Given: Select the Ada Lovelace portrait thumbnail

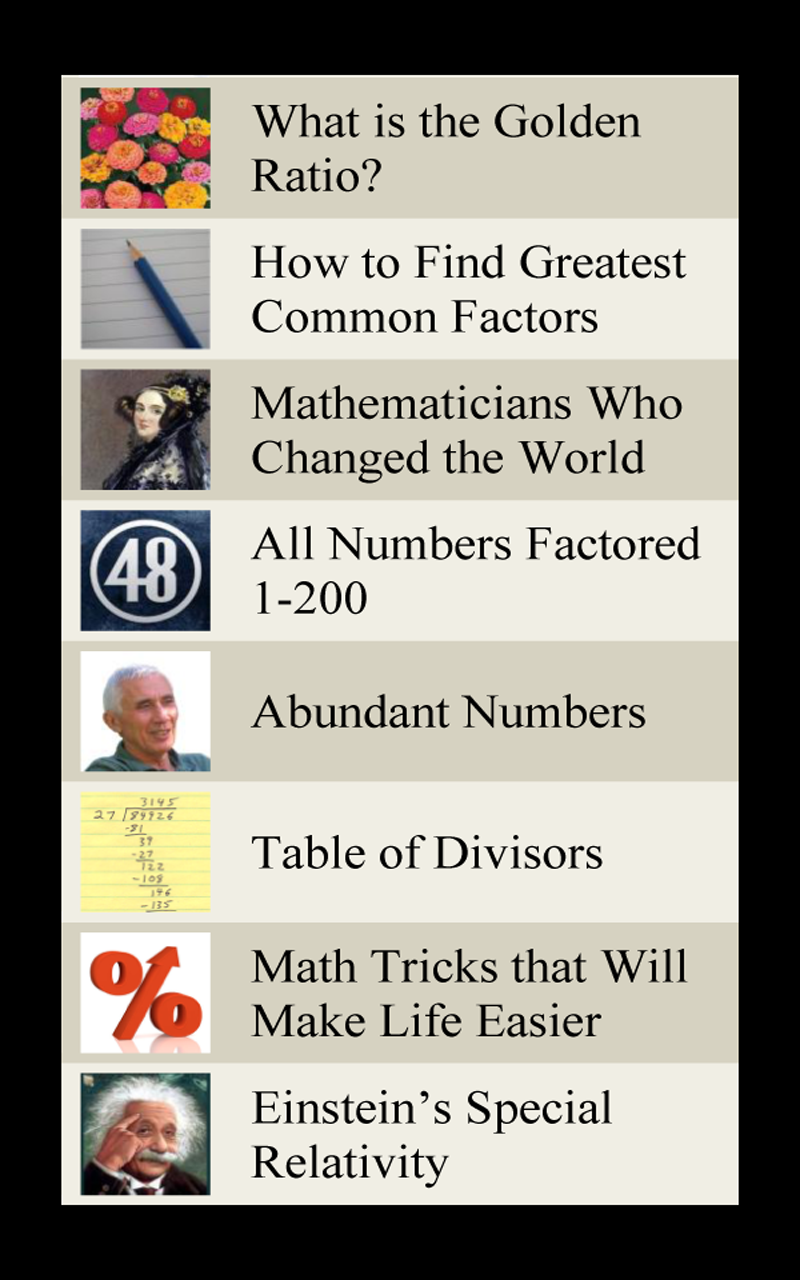Looking at the screenshot, I should 145,428.
